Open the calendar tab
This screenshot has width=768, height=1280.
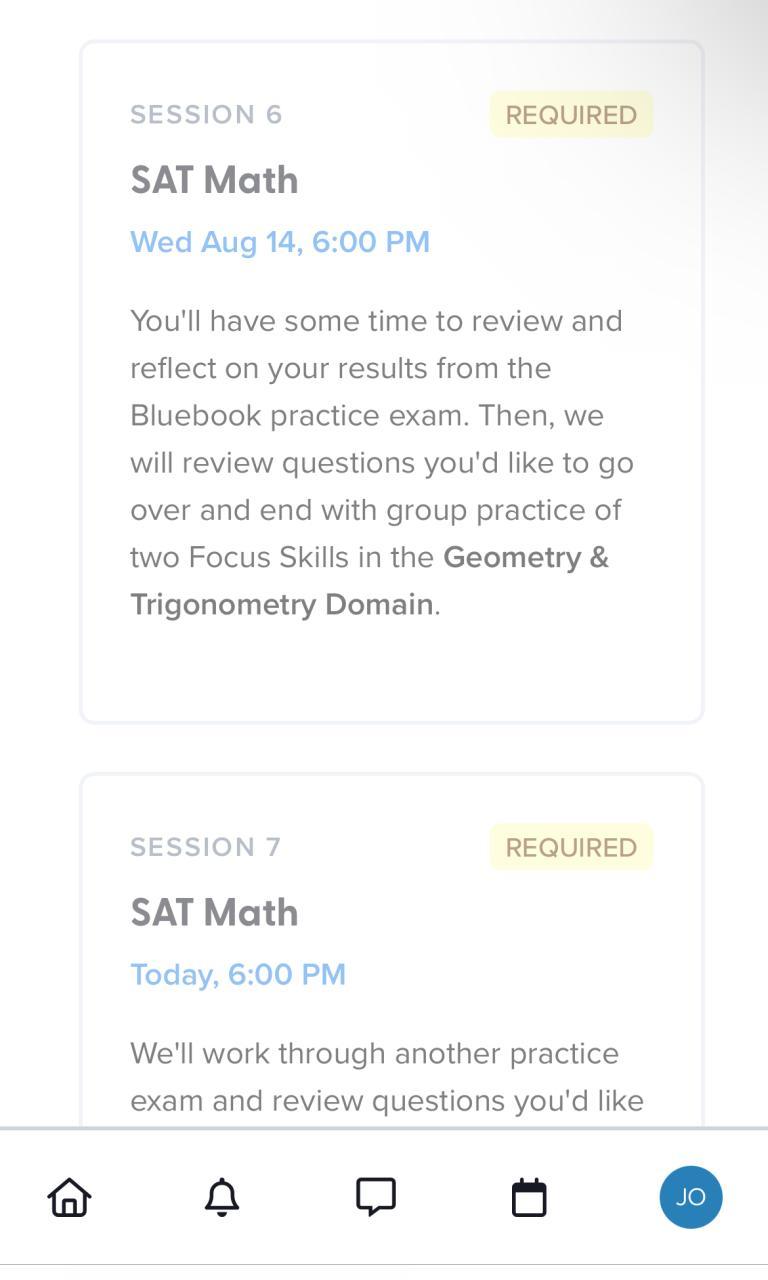[x=529, y=1197]
